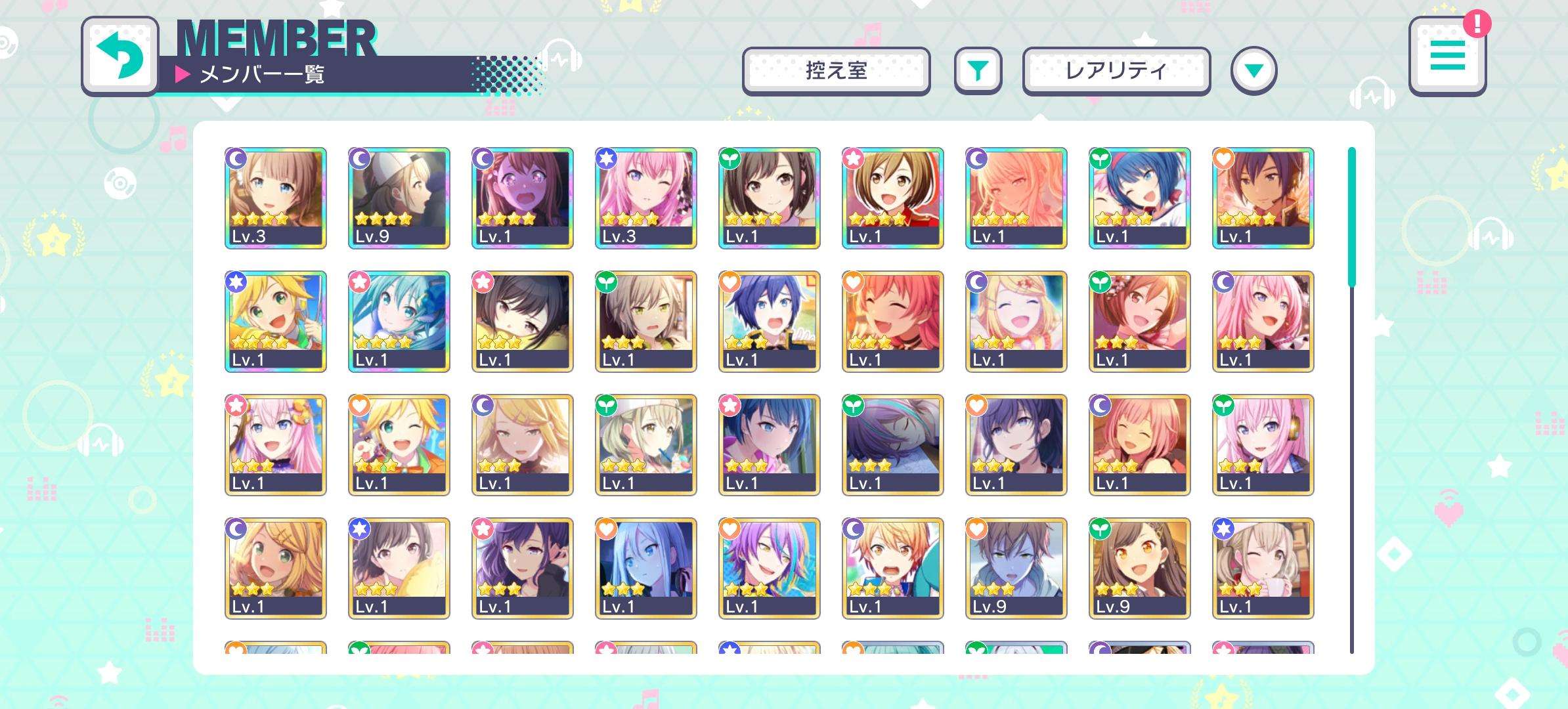Screen dimensions: 1568x709
Task: Select the blonde boy with green eyes four-star card
Action: 275,321
